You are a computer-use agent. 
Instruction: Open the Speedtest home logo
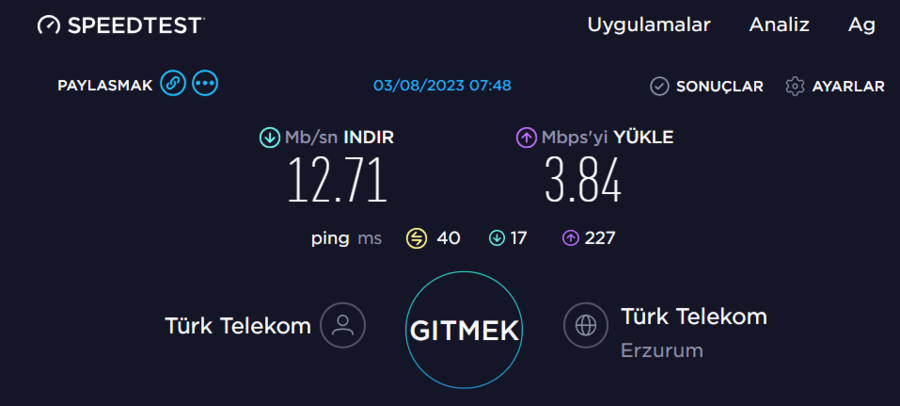pyautogui.click(x=120, y=25)
